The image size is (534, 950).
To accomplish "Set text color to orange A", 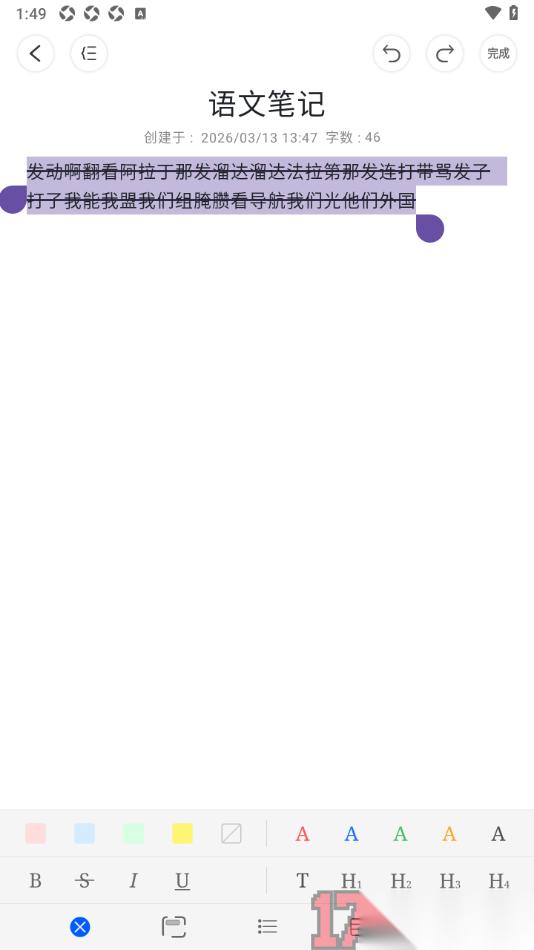I will coord(449,834).
